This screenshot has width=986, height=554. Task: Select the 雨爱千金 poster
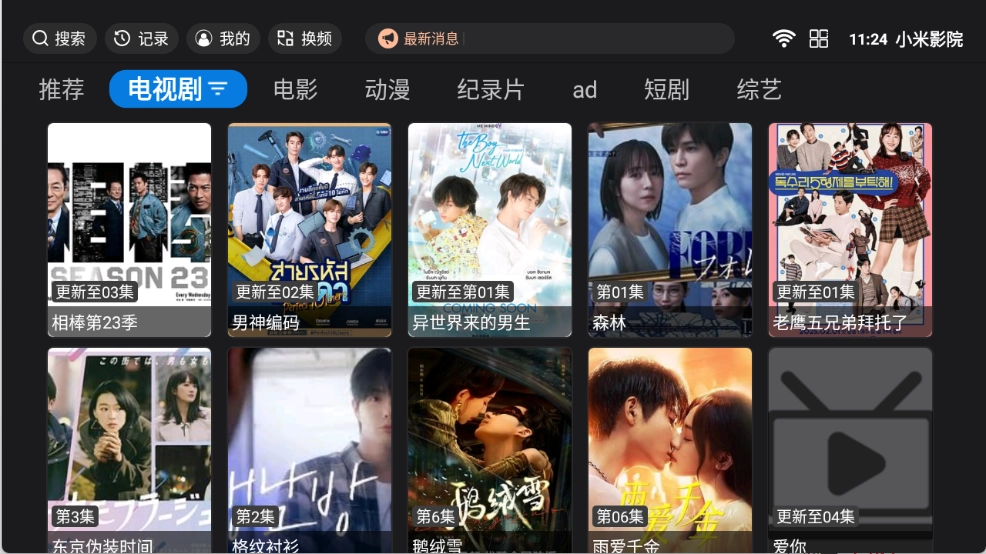[x=670, y=450]
